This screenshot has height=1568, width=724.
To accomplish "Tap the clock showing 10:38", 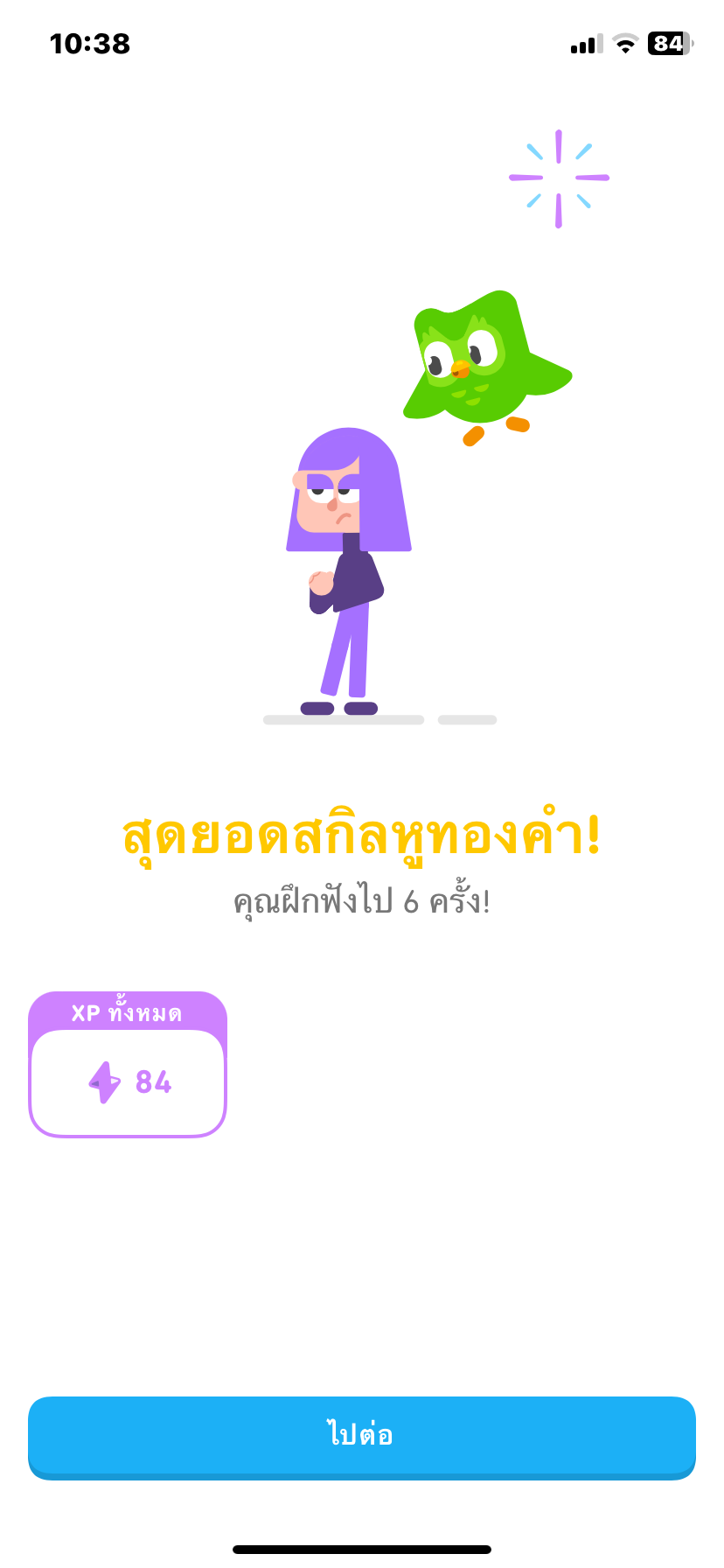I will [x=89, y=43].
